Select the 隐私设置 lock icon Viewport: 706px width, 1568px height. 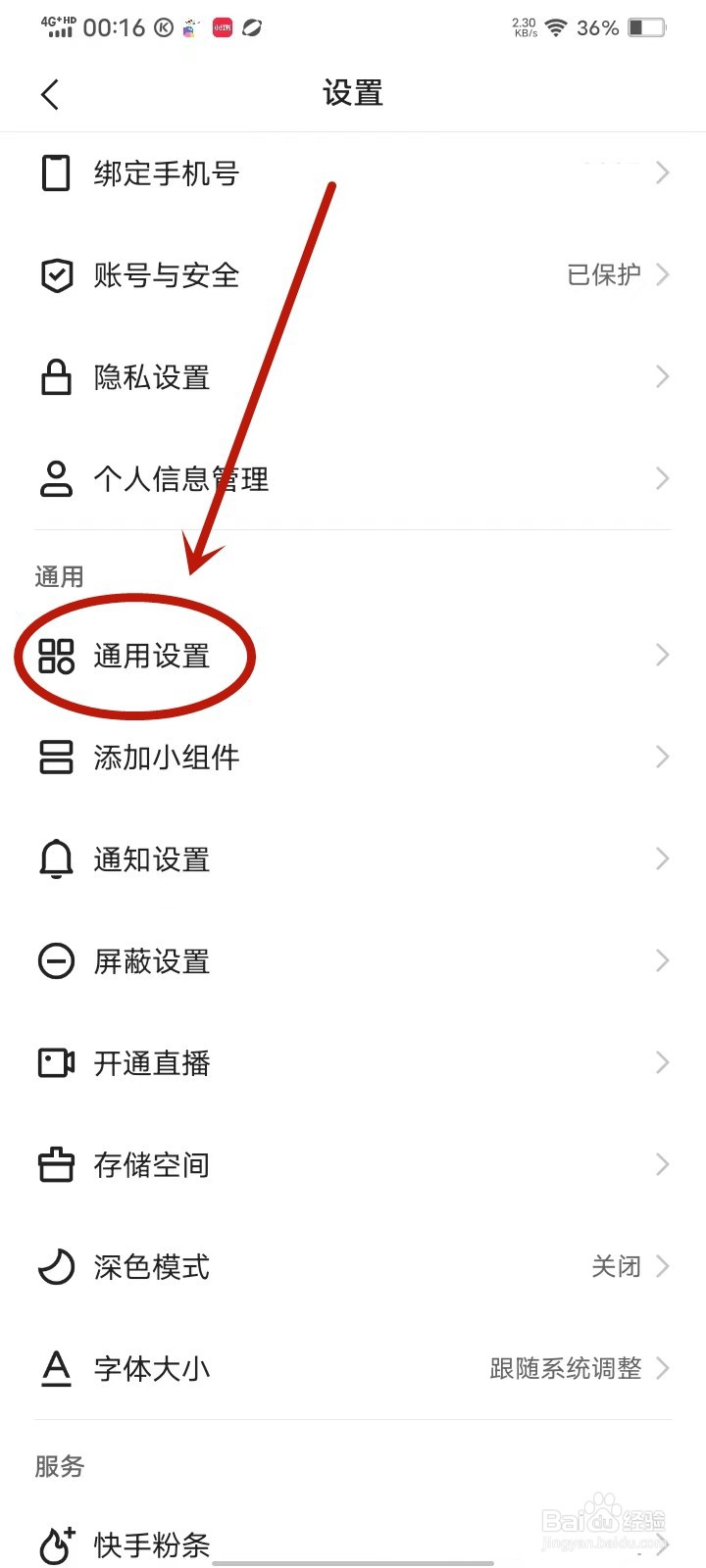pyautogui.click(x=56, y=376)
